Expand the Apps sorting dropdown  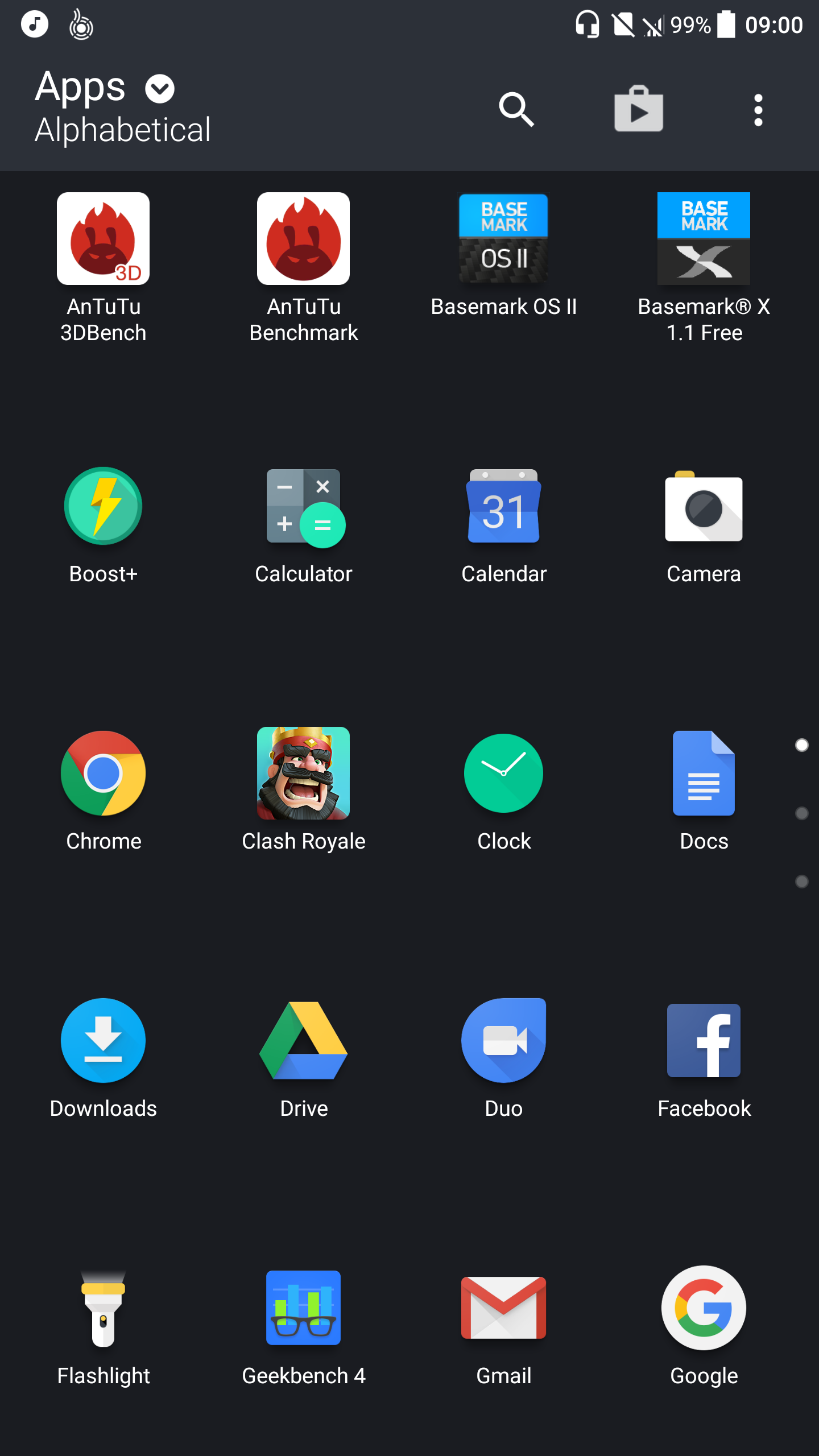[x=160, y=89]
